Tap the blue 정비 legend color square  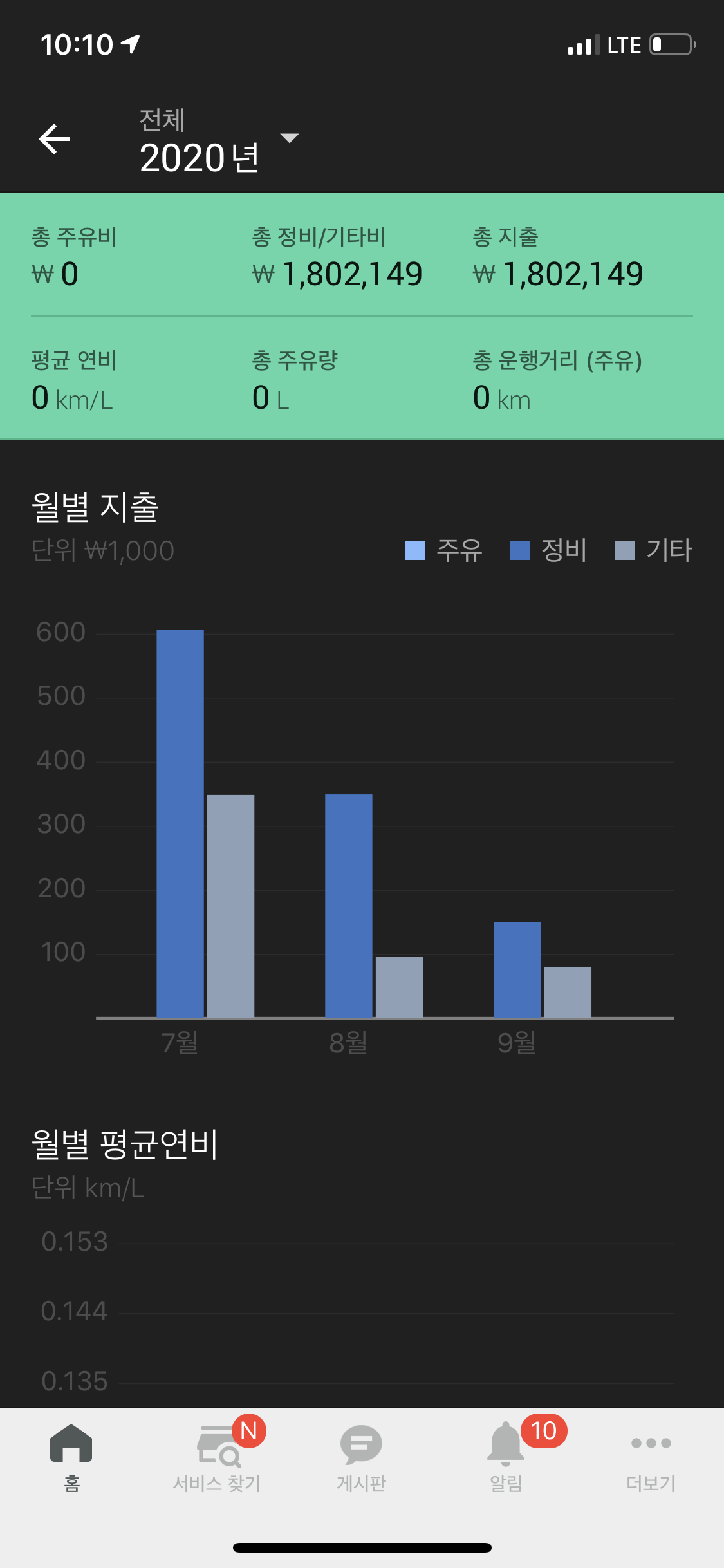518,550
